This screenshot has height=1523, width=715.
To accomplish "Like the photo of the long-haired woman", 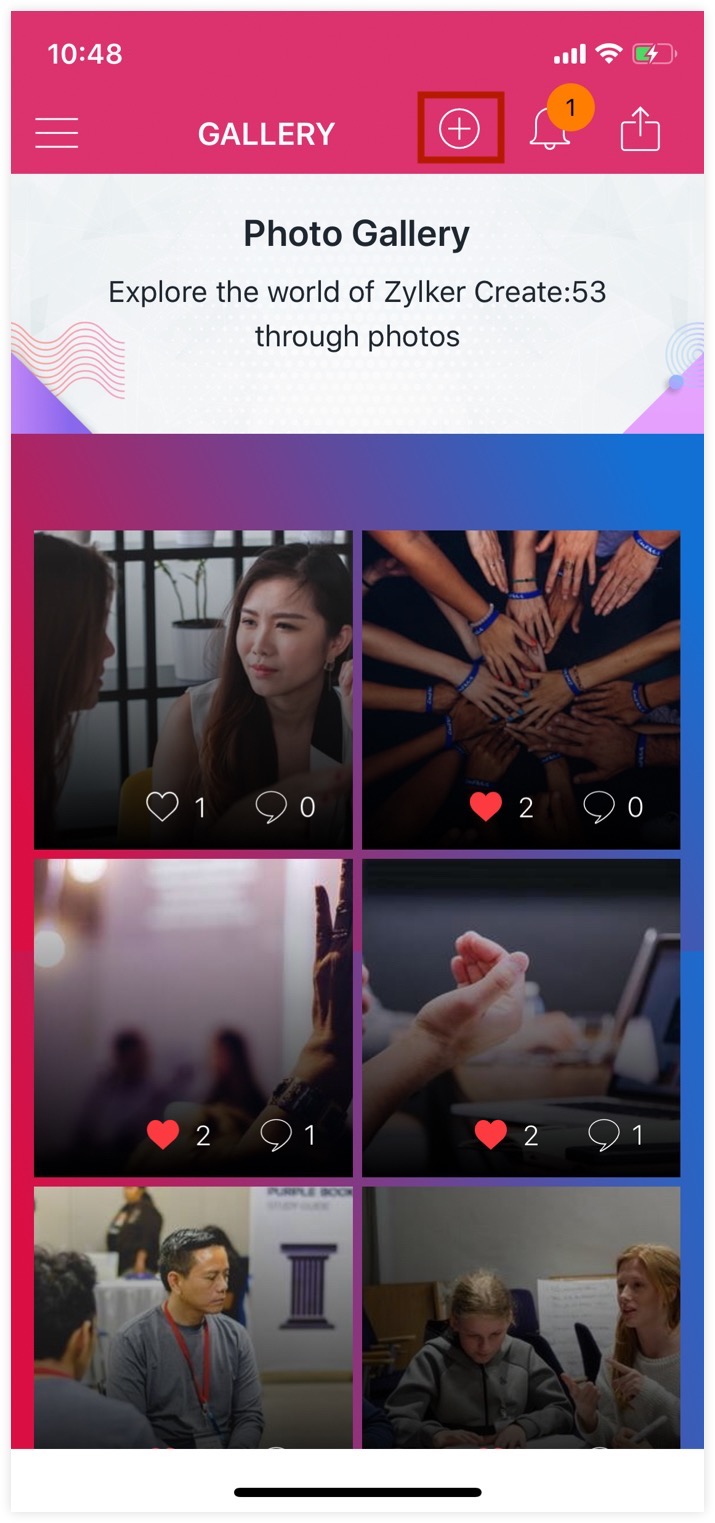I will pos(162,807).
